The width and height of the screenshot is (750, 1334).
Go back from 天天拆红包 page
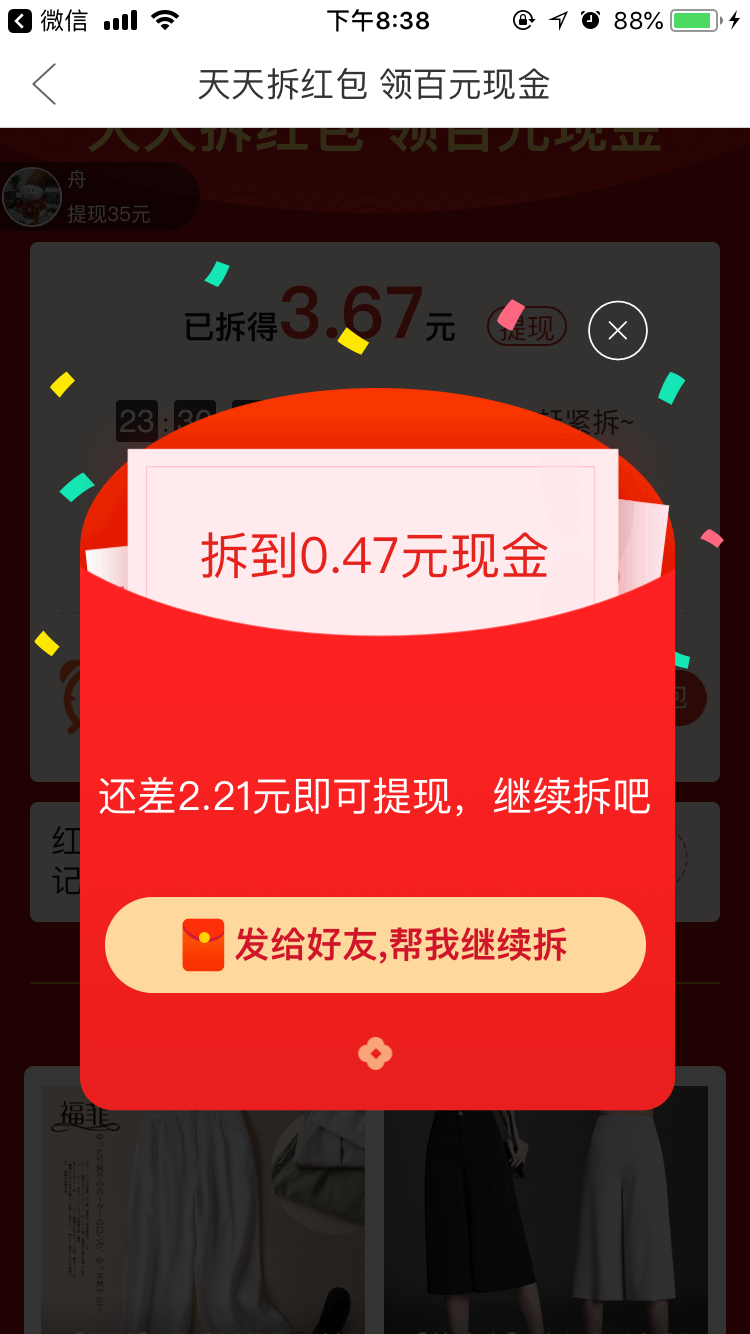point(44,85)
